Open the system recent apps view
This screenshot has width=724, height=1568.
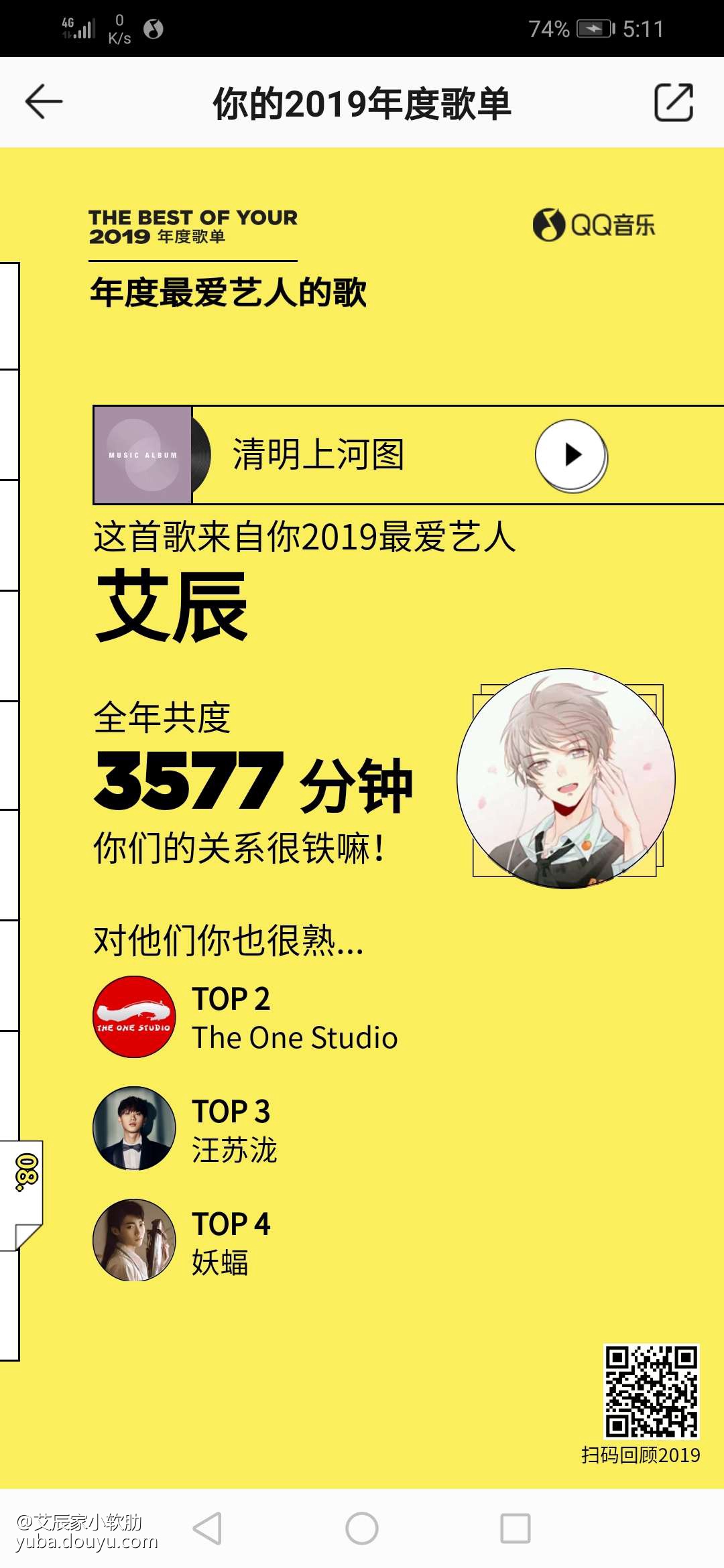point(515,1528)
